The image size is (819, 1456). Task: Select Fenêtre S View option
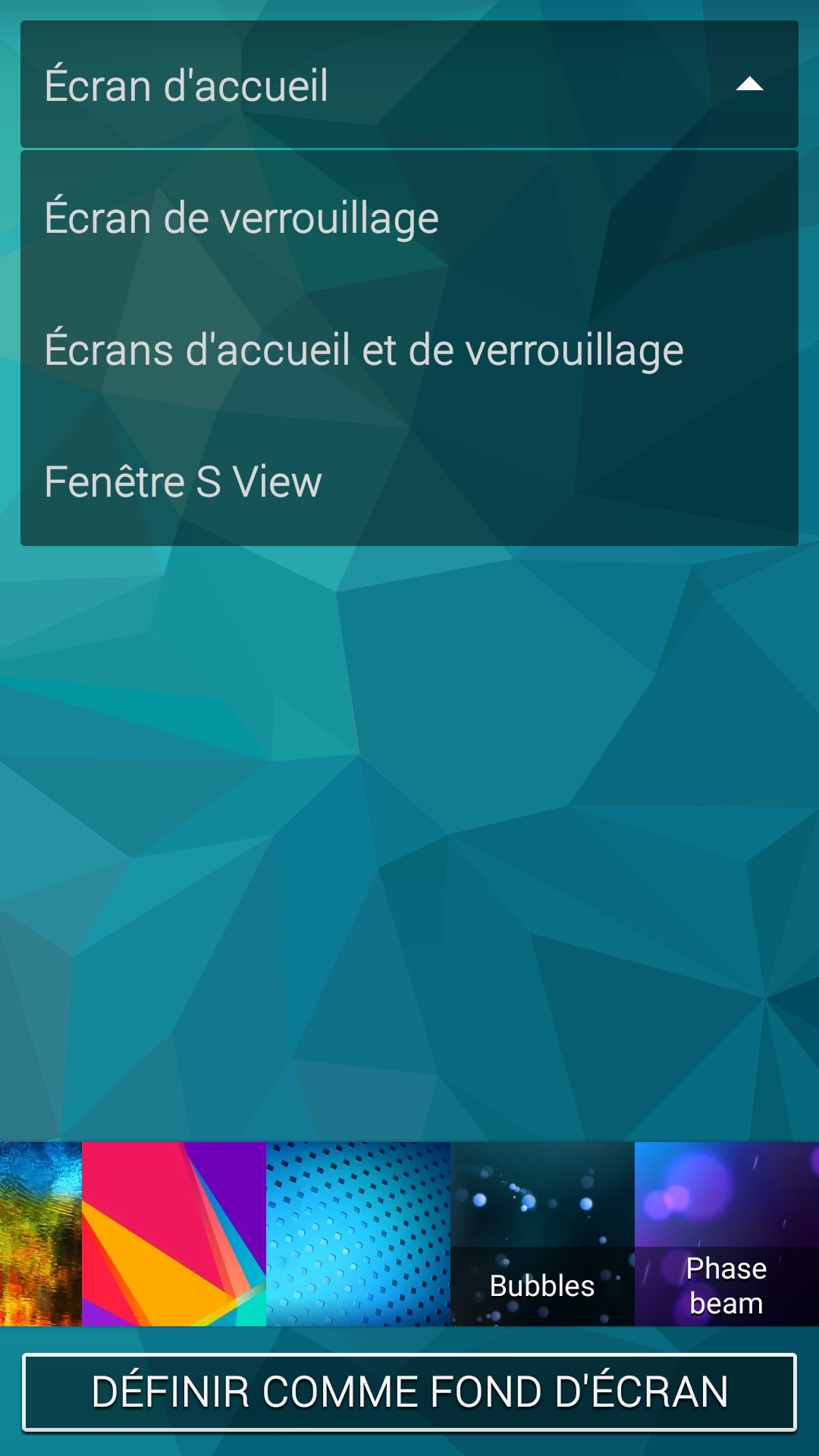pos(409,482)
